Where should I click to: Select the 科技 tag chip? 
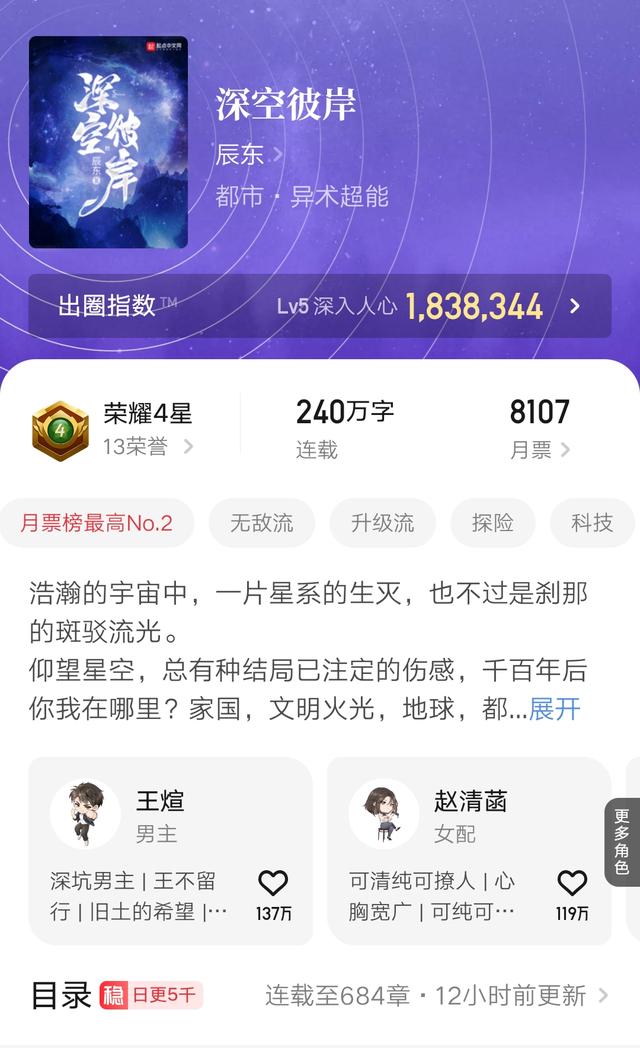[592, 523]
